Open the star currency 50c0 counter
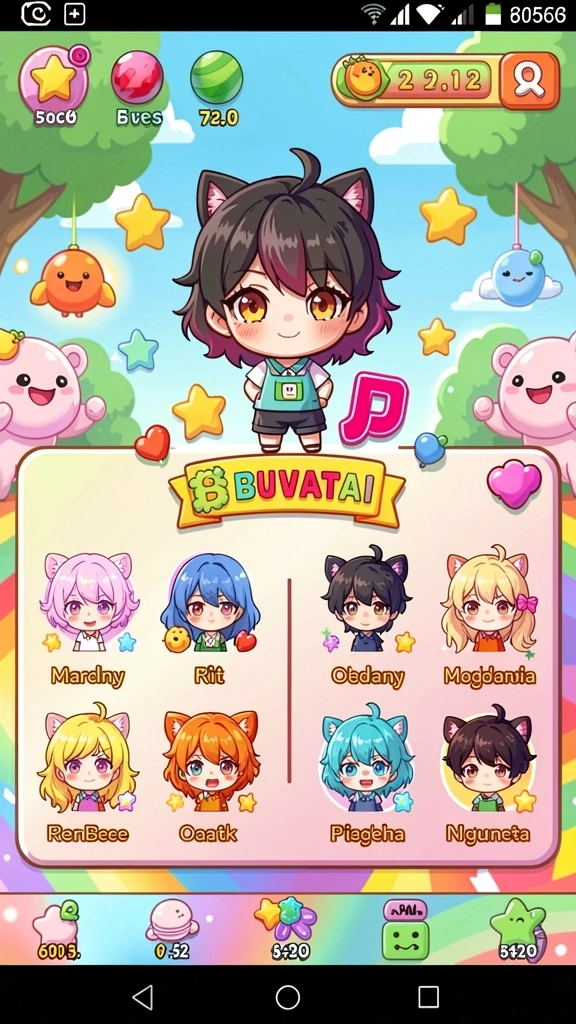 coord(54,85)
